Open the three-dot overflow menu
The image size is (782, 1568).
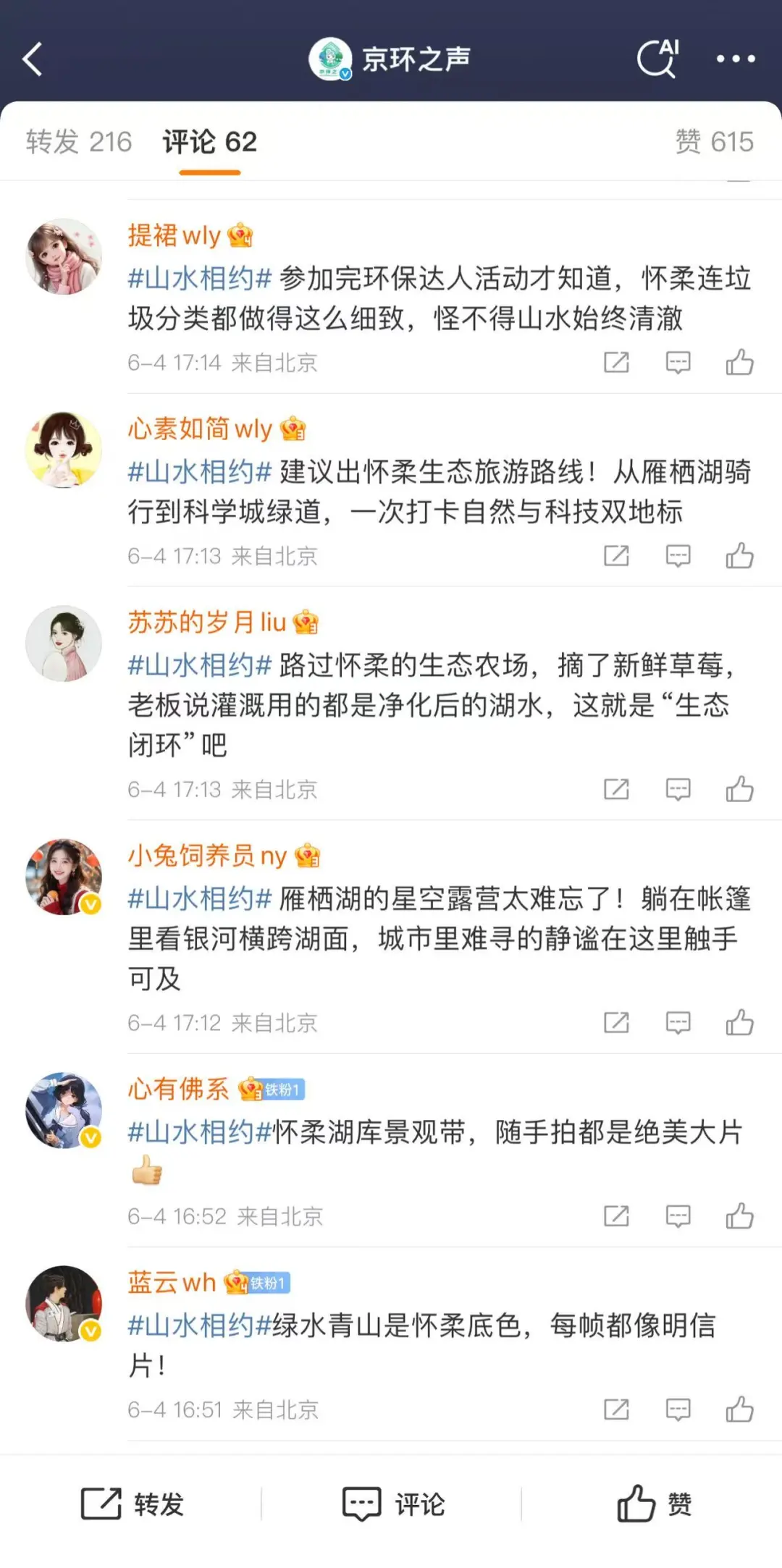[735, 59]
